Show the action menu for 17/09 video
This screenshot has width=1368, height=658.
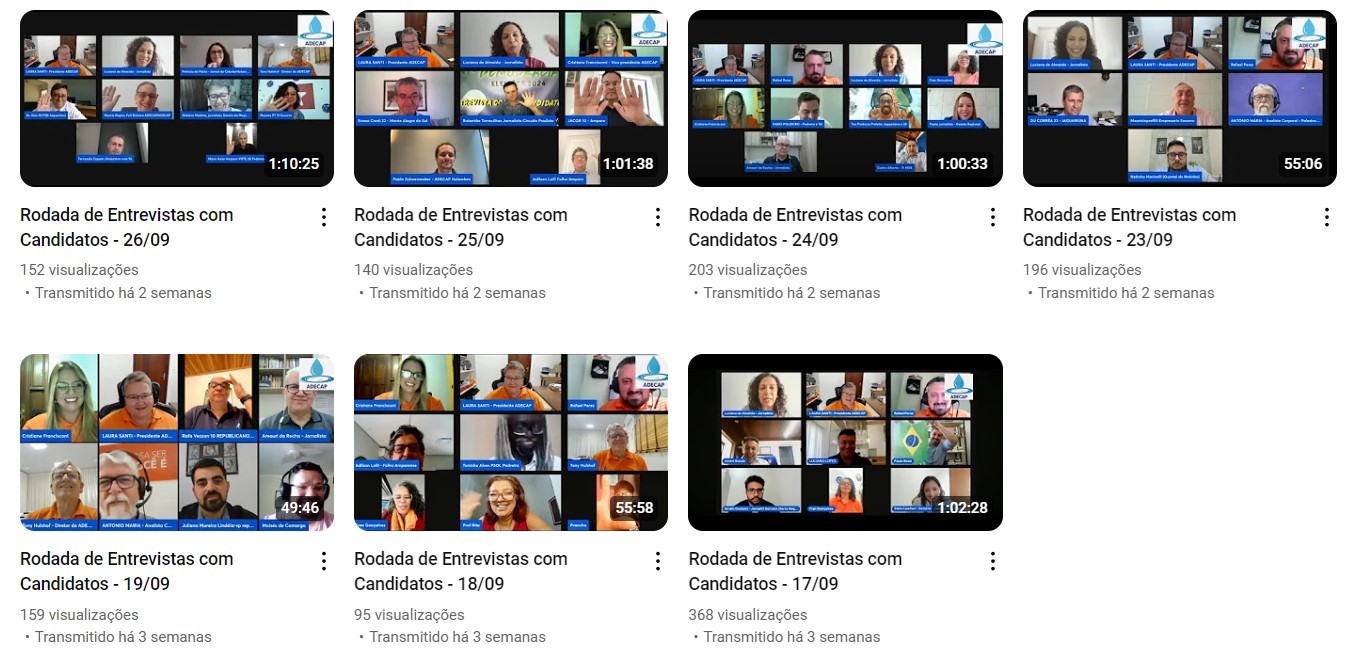tap(992, 561)
